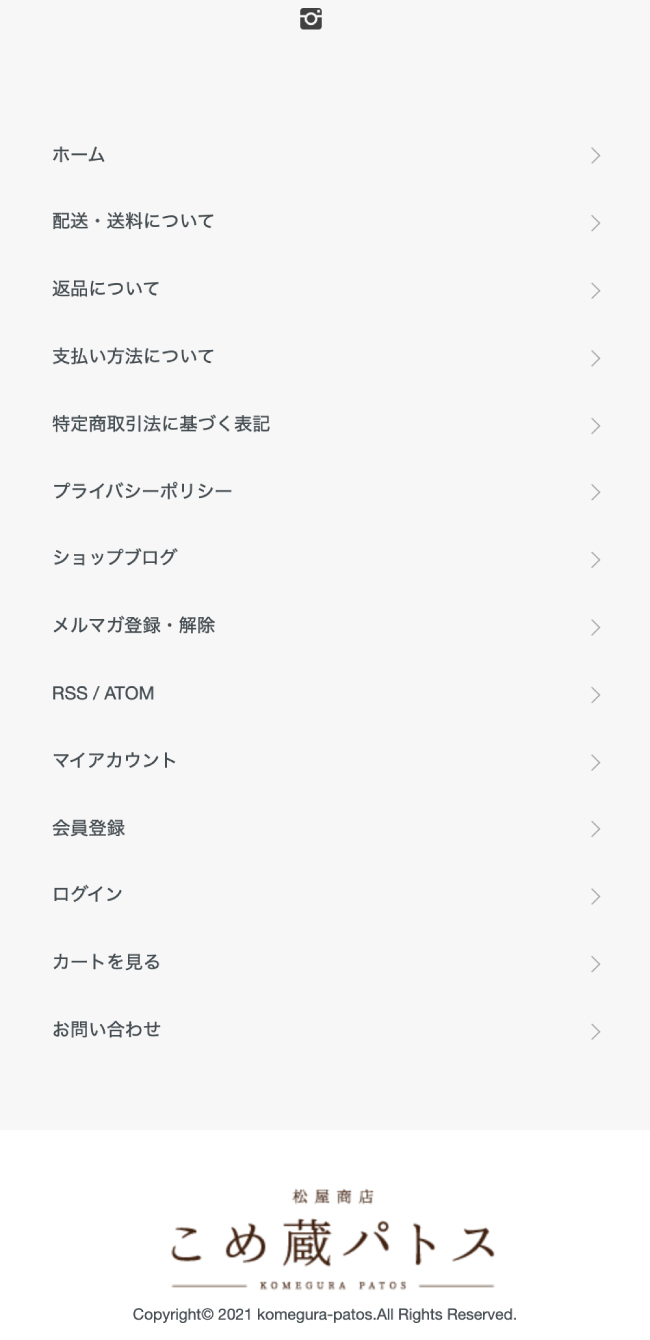Open カートを見る
This screenshot has height=1340, width=650.
[325, 963]
